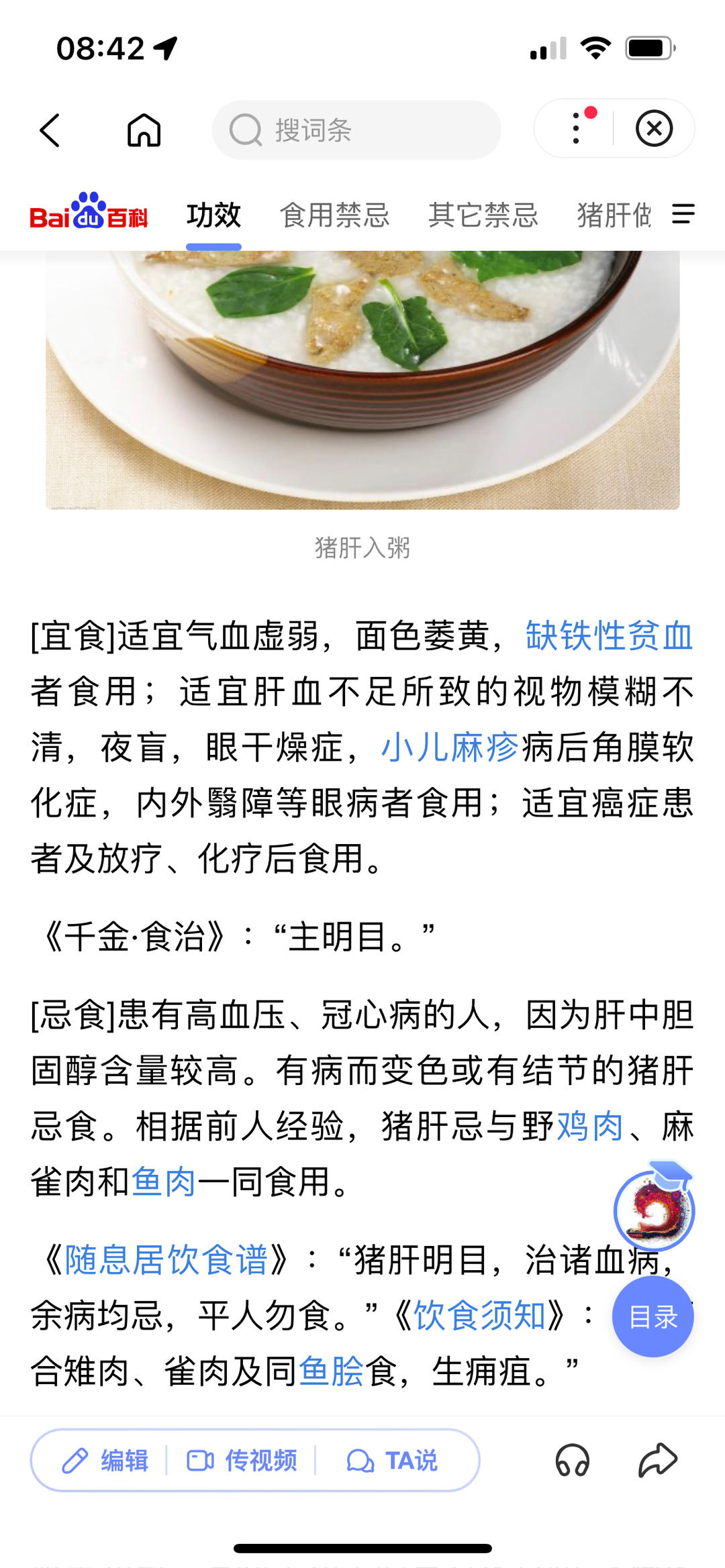Go back to the previous page
Viewport: 725px width, 1568px height.
click(x=50, y=129)
